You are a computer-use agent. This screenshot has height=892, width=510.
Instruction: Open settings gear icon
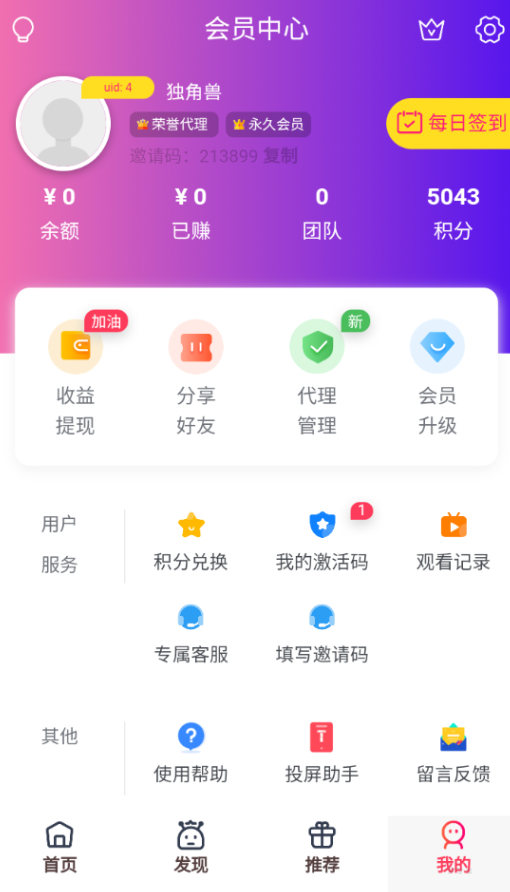(x=490, y=29)
